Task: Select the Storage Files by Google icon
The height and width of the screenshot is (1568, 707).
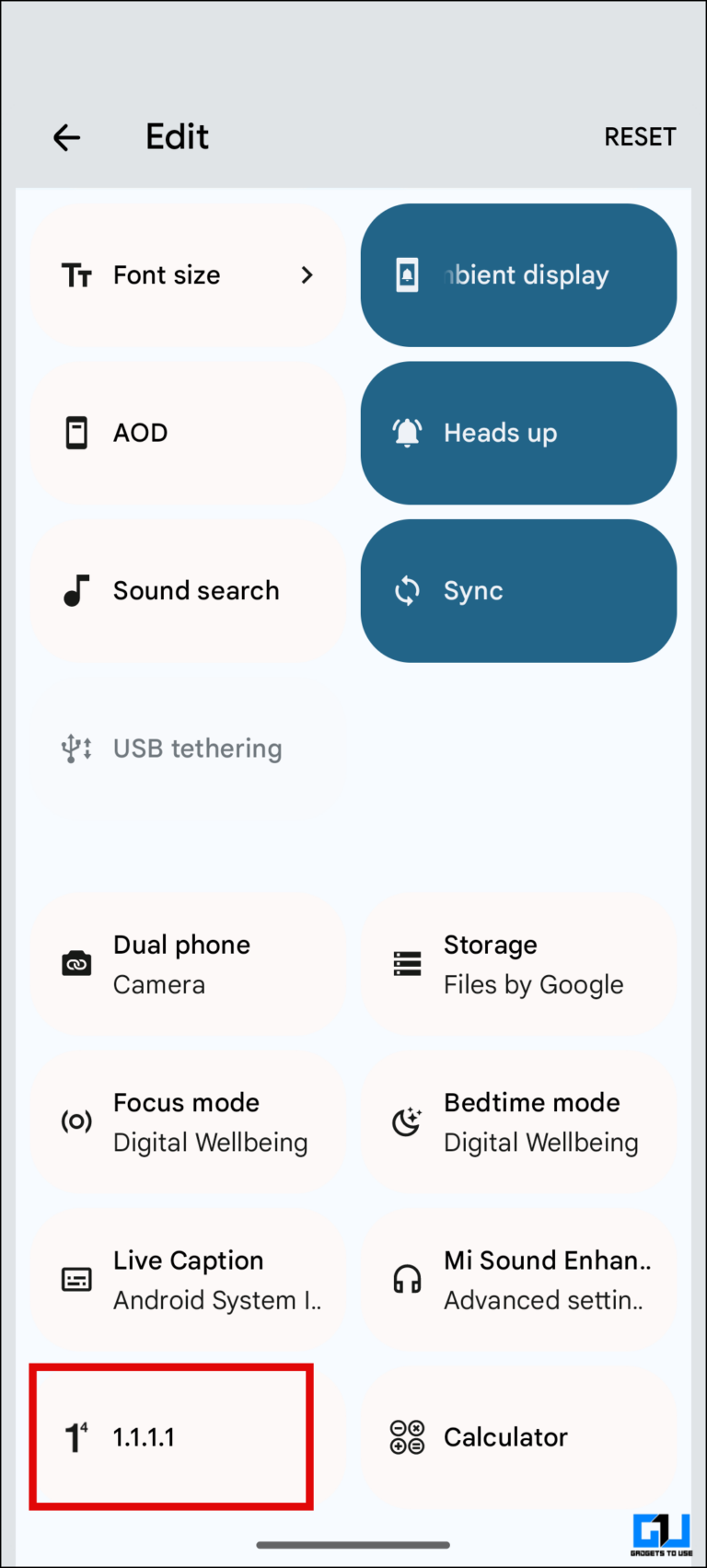Action: 407,963
